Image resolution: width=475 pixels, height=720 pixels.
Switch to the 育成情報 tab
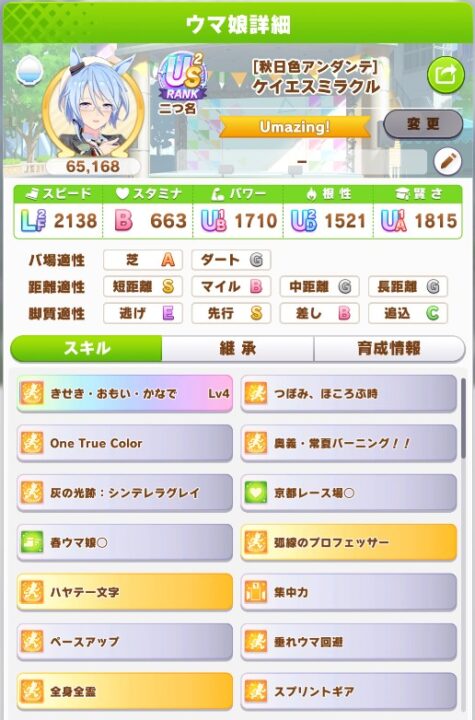(389, 349)
